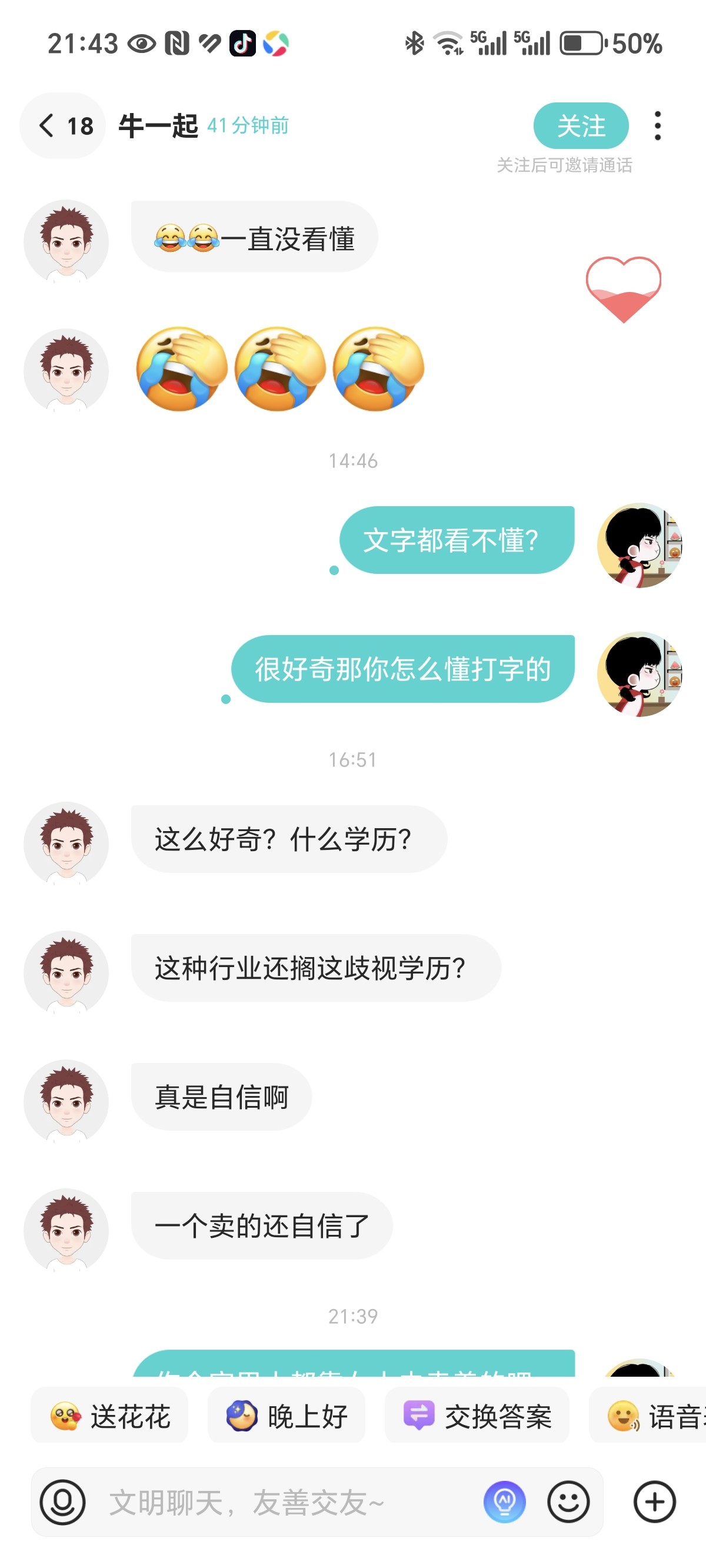Screen dimensions: 706x1568
Task: Tap the sender's avatar beside 文字都看不懂？
Action: 639,546
